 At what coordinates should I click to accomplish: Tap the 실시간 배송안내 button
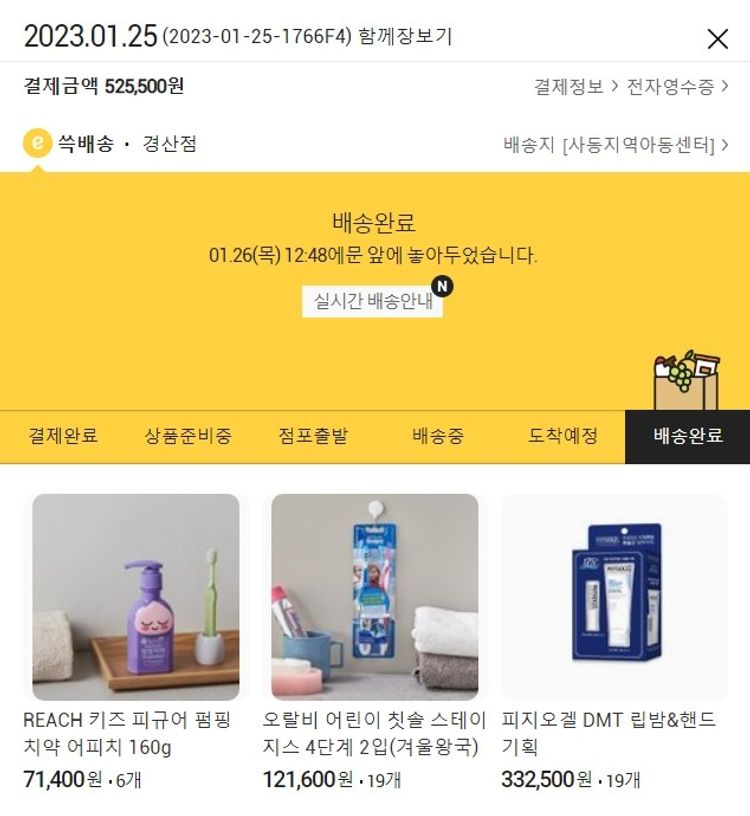[x=373, y=301]
